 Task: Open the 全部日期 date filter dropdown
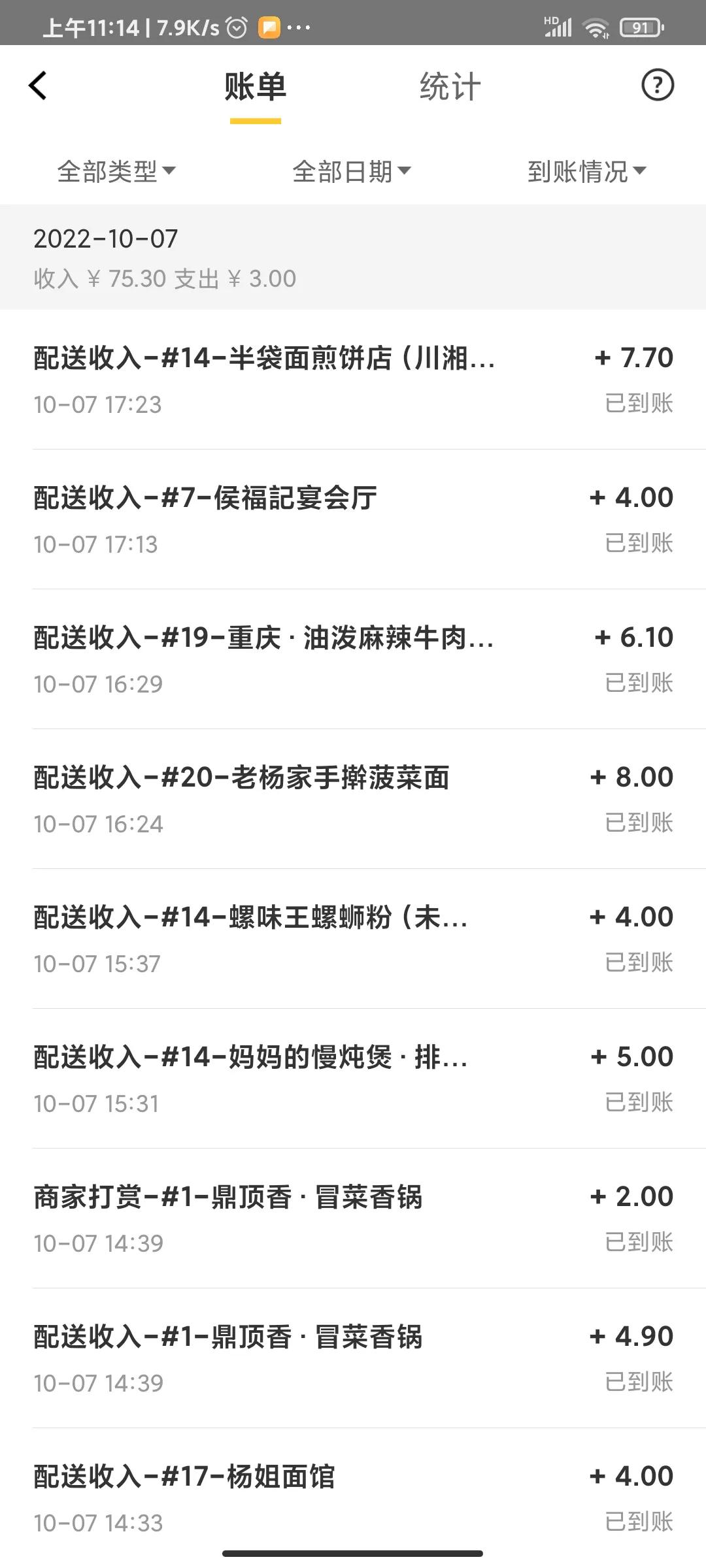351,171
